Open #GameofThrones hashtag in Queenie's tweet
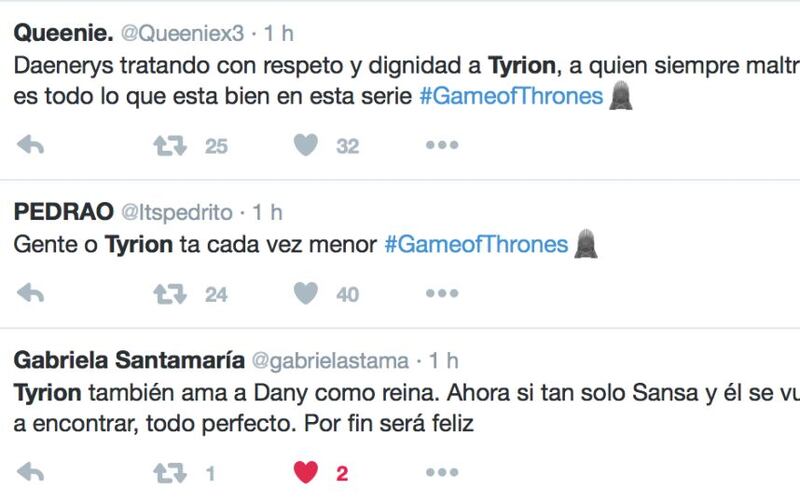800x503 pixels. click(x=511, y=96)
